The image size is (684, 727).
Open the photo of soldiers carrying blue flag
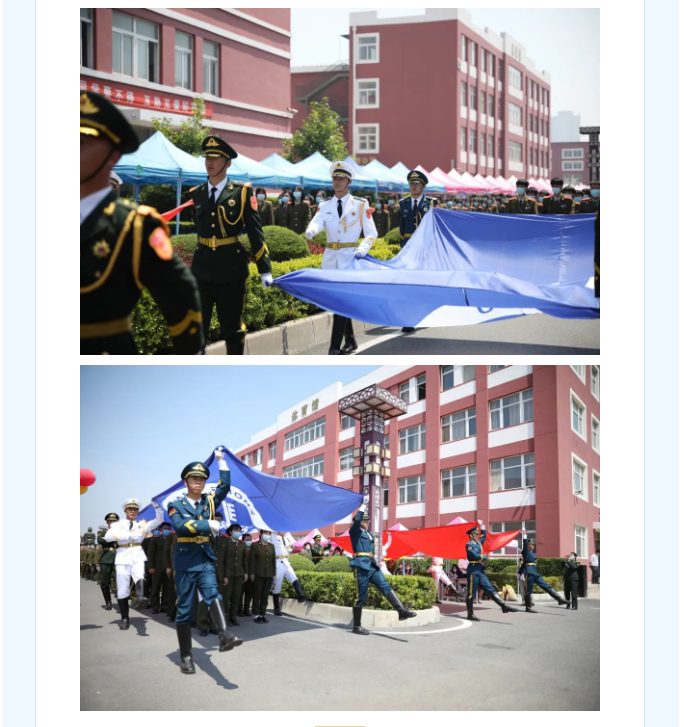pyautogui.click(x=340, y=182)
